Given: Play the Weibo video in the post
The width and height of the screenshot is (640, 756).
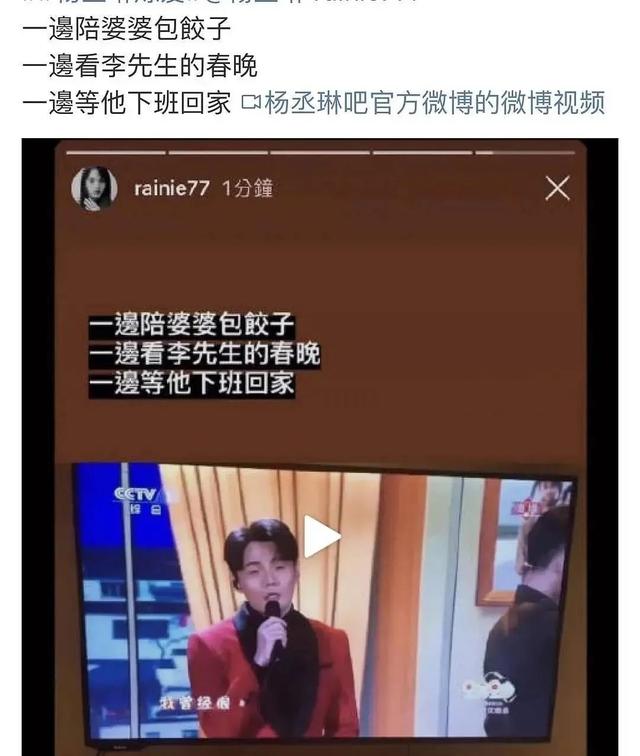Looking at the screenshot, I should tap(320, 536).
